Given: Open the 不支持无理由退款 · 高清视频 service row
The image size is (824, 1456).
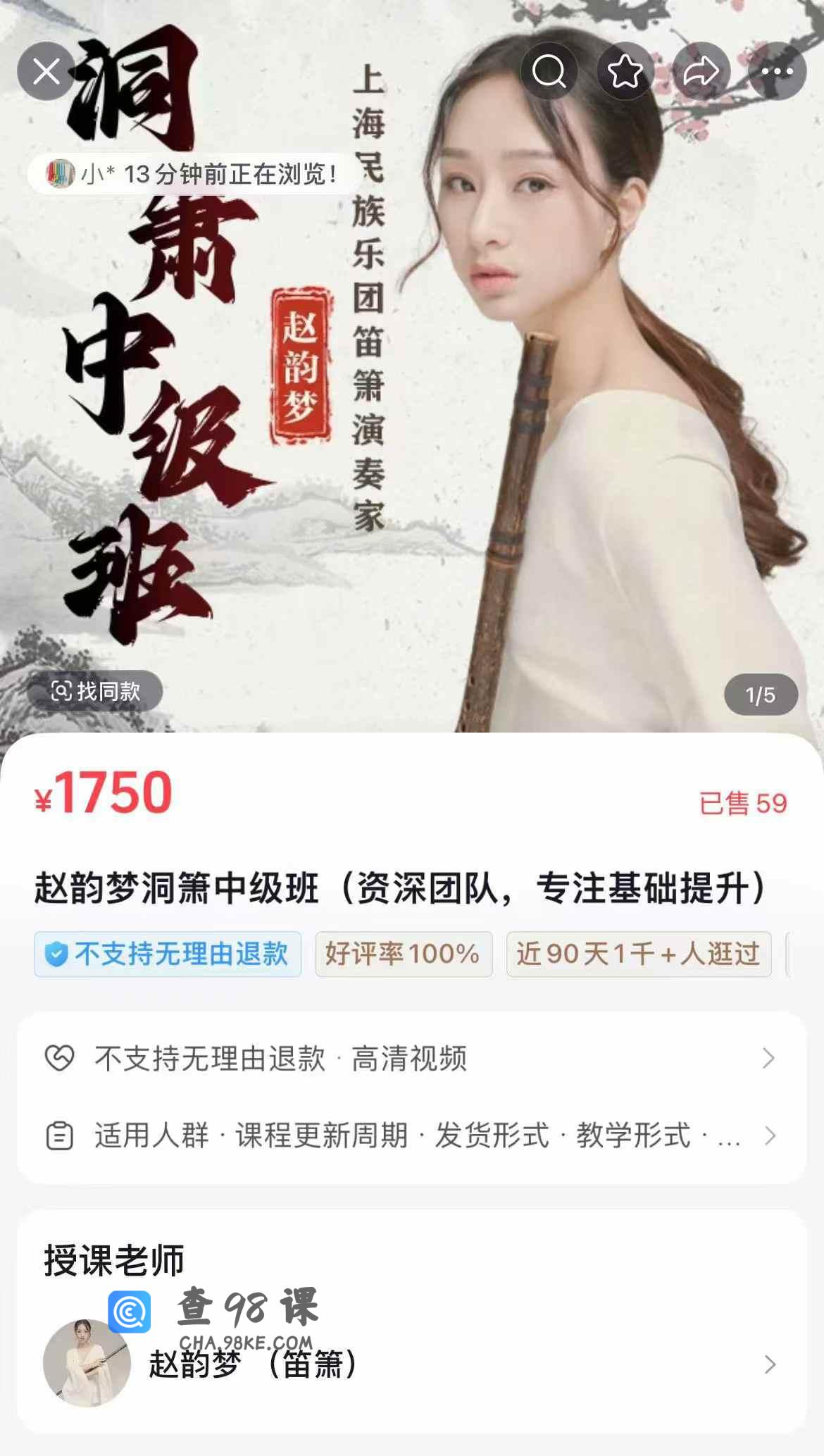Looking at the screenshot, I should (x=411, y=1058).
